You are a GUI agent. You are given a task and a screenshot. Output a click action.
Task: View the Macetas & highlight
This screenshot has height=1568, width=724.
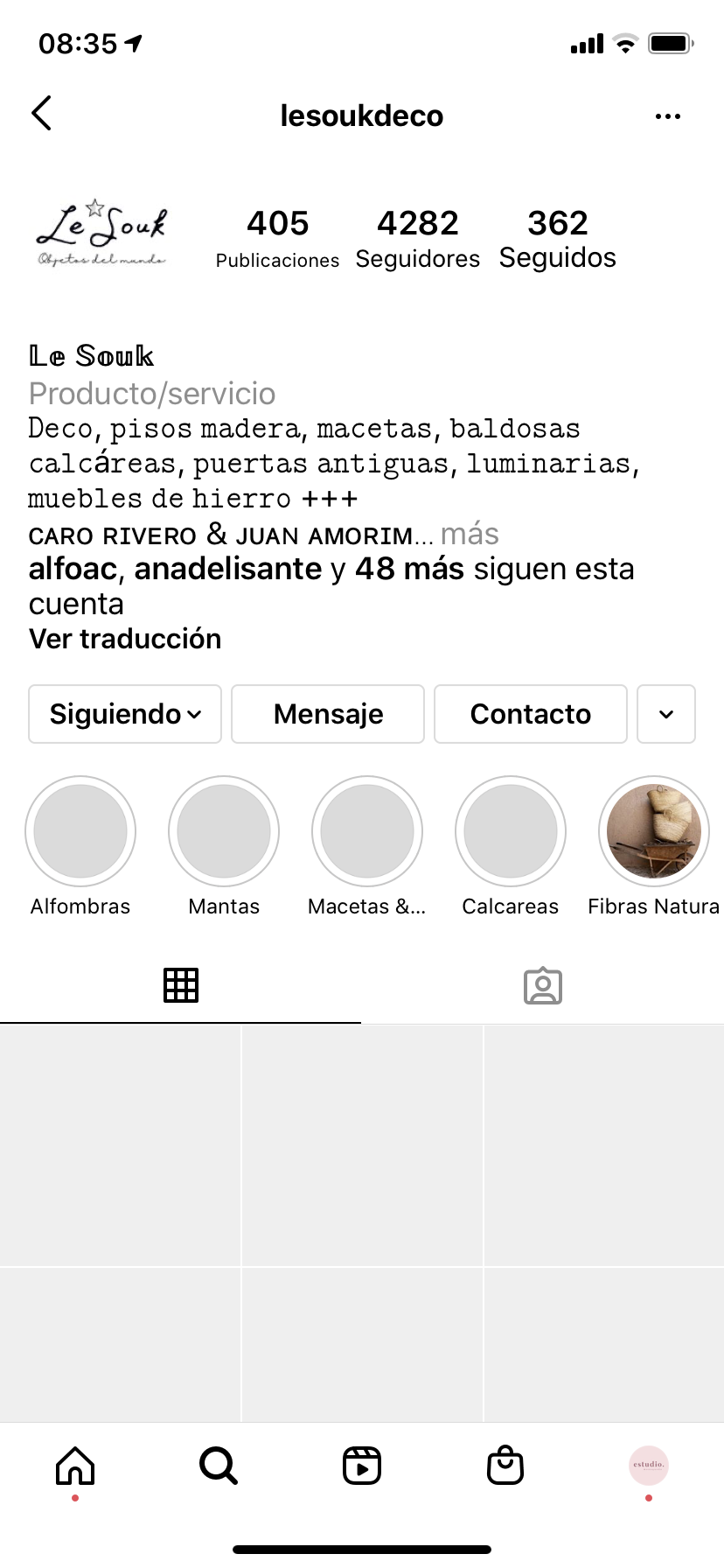click(367, 831)
